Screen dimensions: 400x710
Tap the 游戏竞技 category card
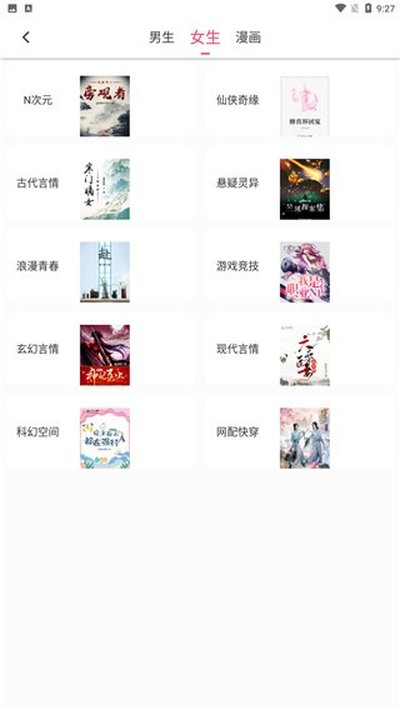click(299, 266)
